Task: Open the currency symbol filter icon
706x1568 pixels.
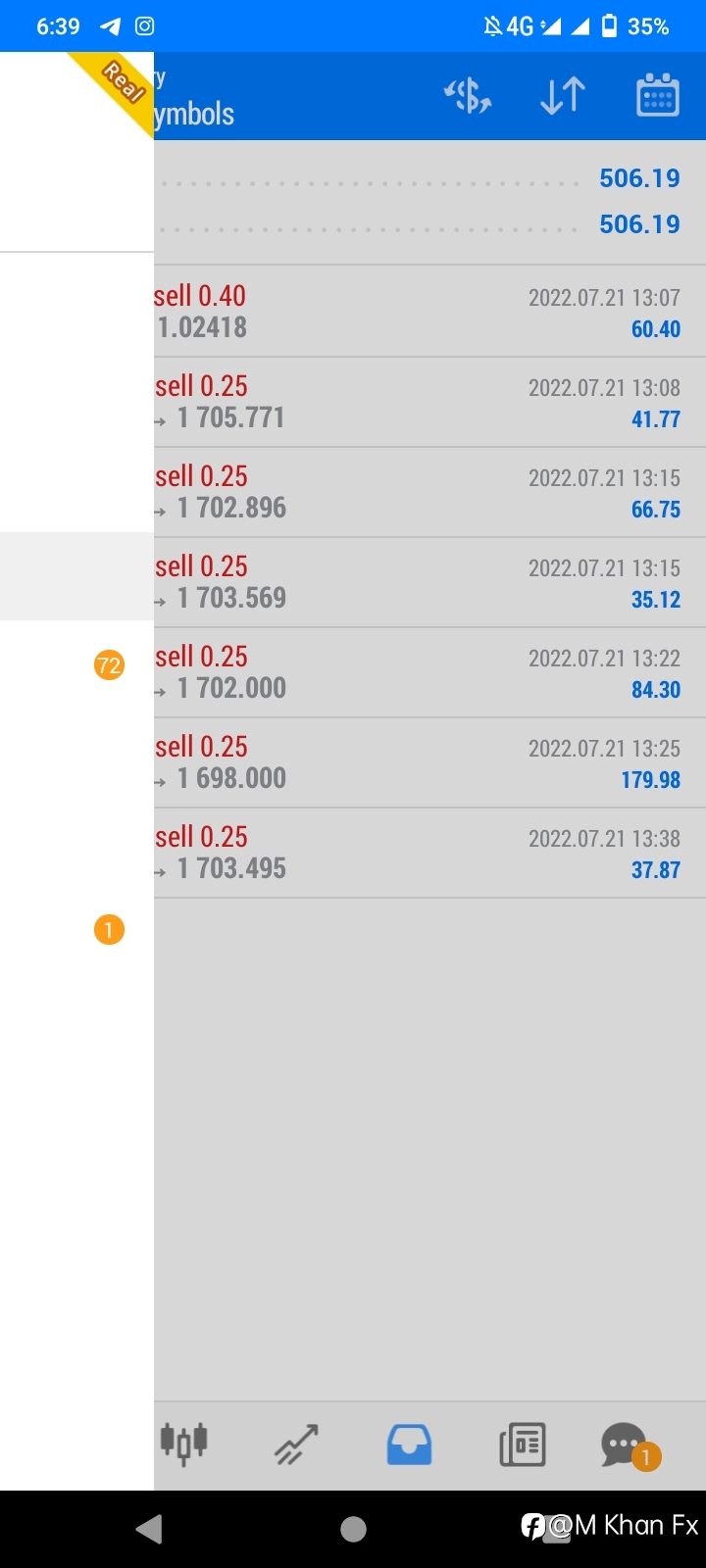Action: pos(468,96)
